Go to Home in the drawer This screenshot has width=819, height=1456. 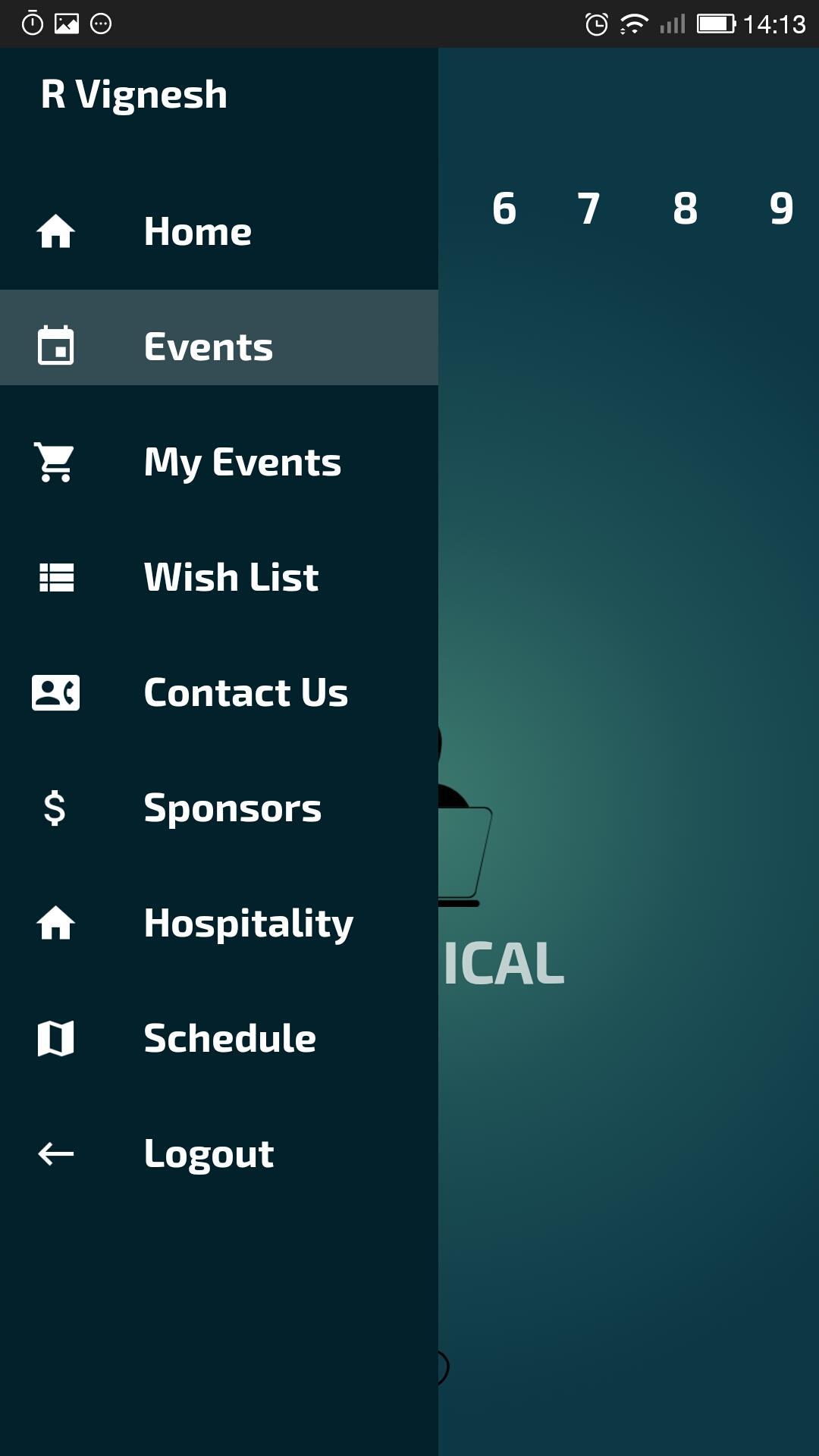pos(197,231)
